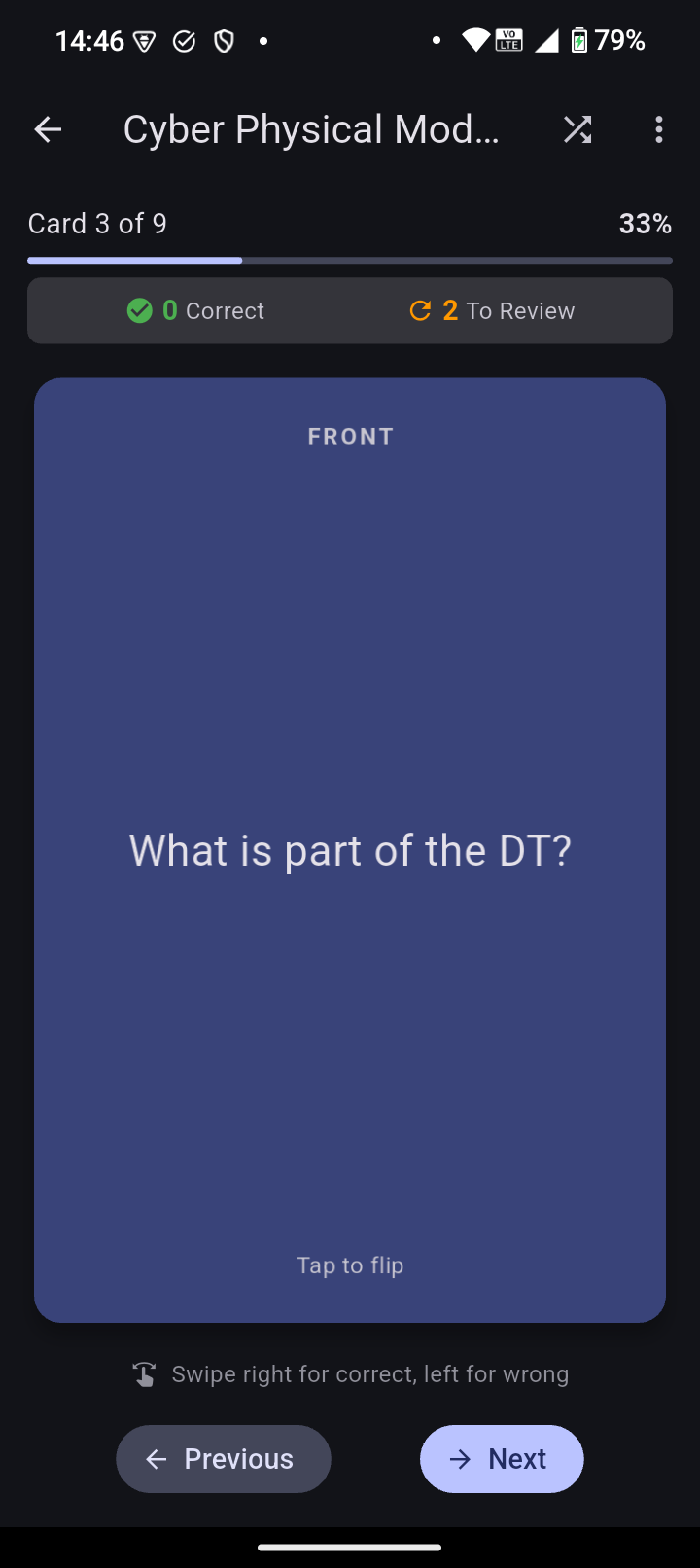Image resolution: width=700 pixels, height=1568 pixels.
Task: Open the VoLTE status indicator
Action: point(507,39)
